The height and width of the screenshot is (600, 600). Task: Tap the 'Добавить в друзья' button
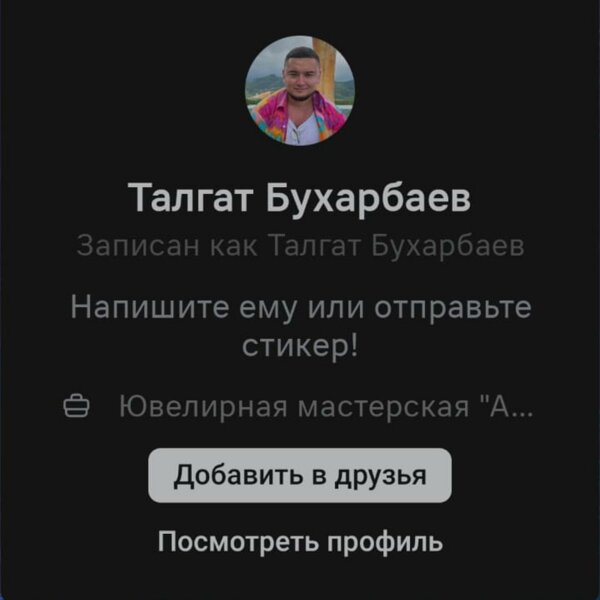point(300,475)
